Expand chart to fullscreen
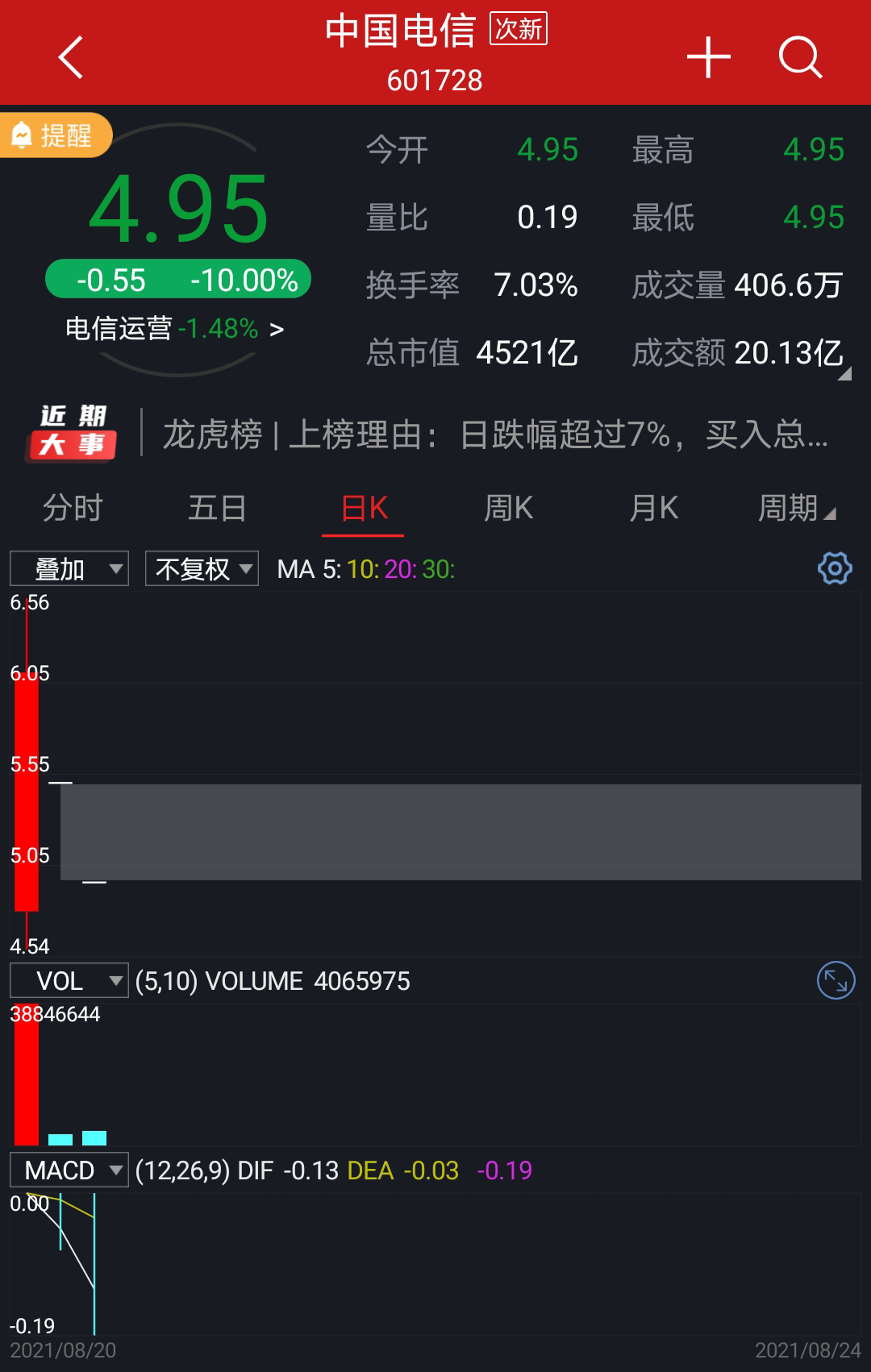 pyautogui.click(x=836, y=981)
